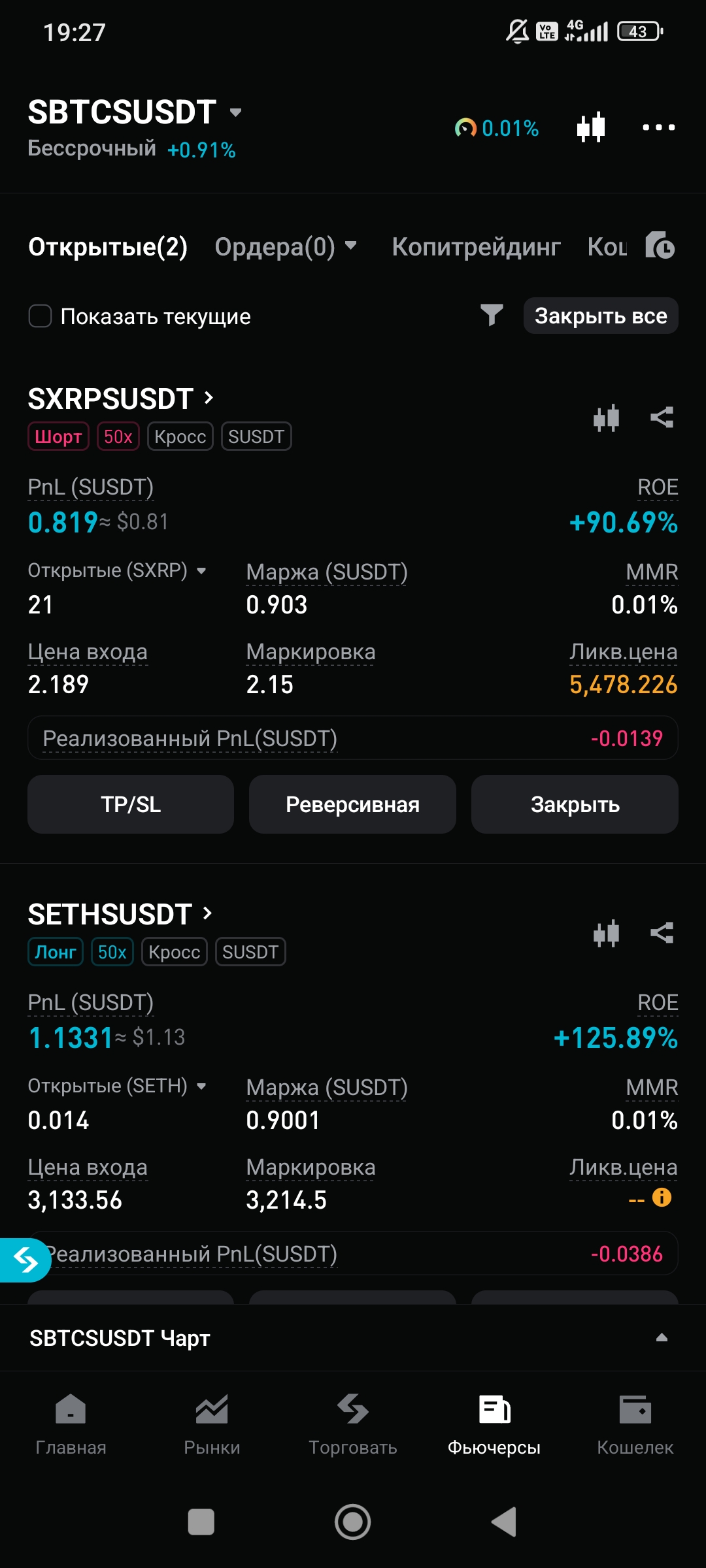Open SETHSUSDT pair details
Viewport: 706px width, 1568px height.
tap(121, 914)
